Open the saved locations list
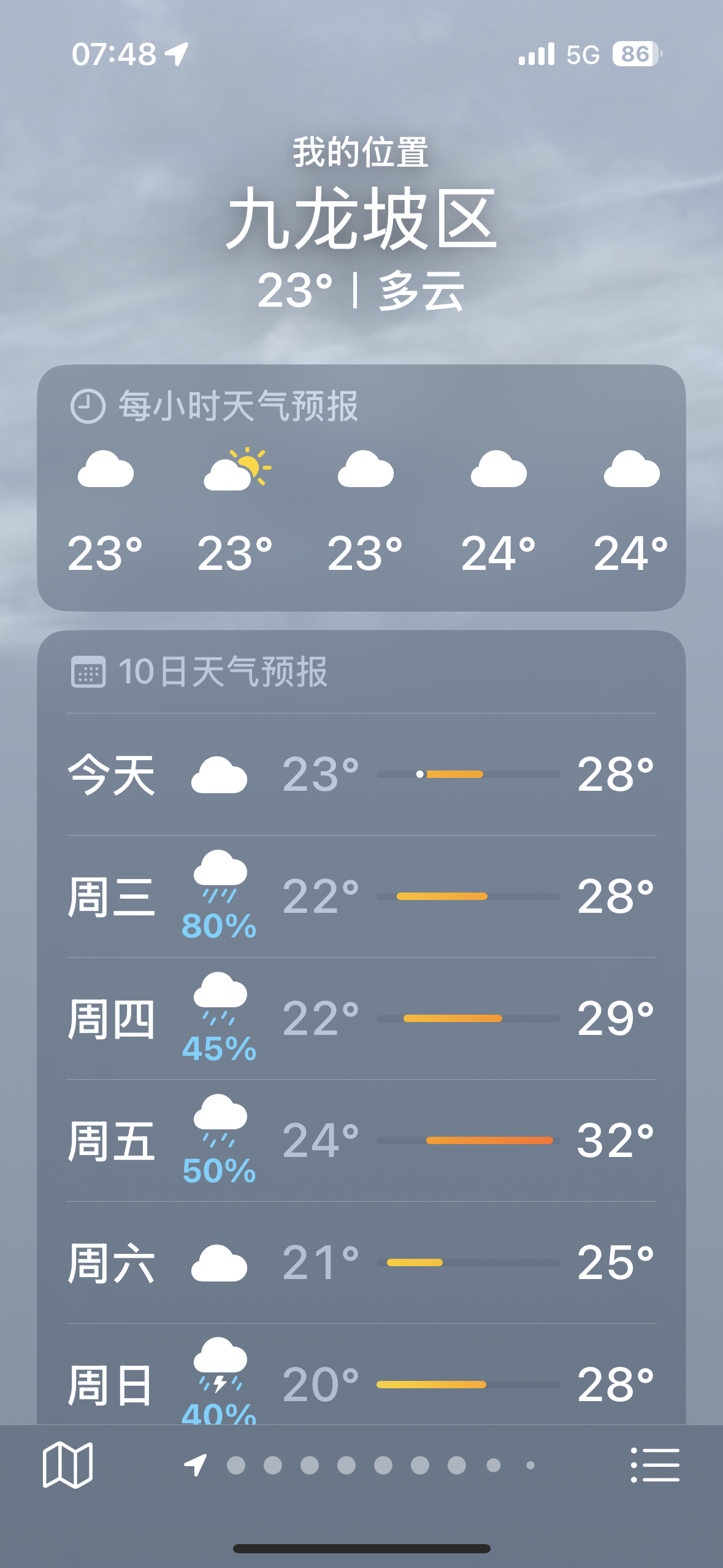The height and width of the screenshot is (1568, 723). [x=655, y=1465]
